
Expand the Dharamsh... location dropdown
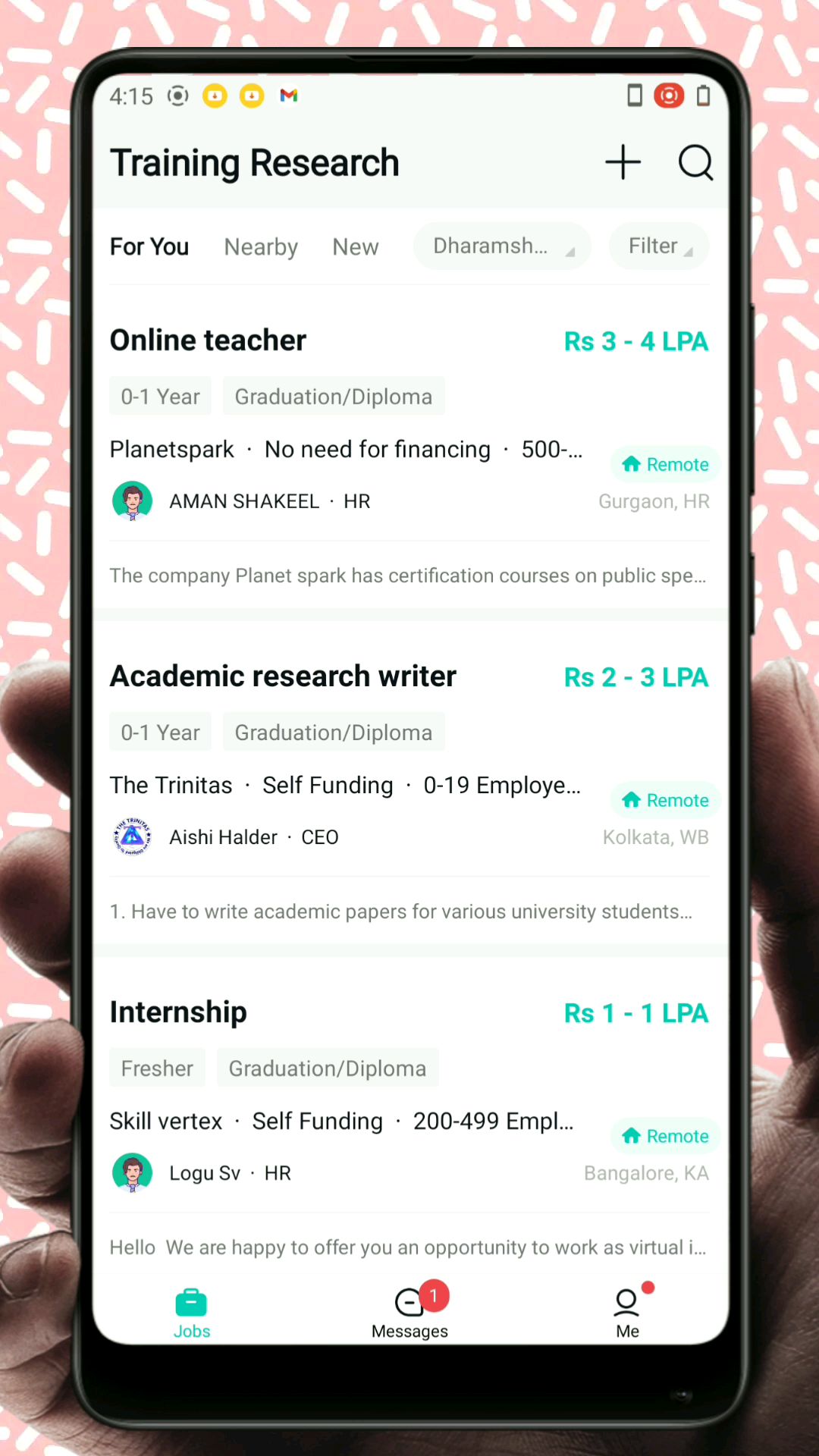(x=502, y=246)
